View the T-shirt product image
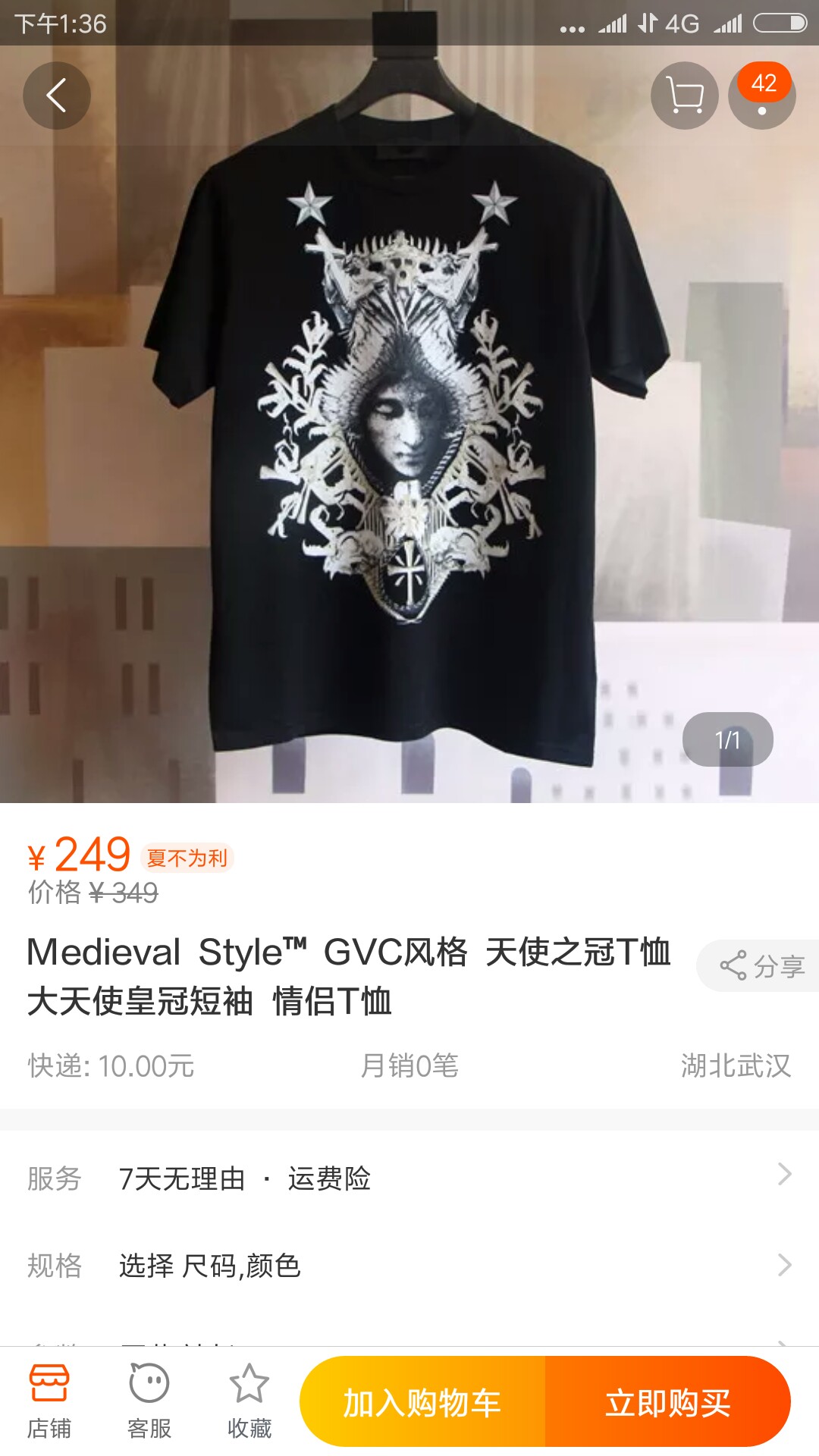This screenshot has width=819, height=1456. [409, 425]
